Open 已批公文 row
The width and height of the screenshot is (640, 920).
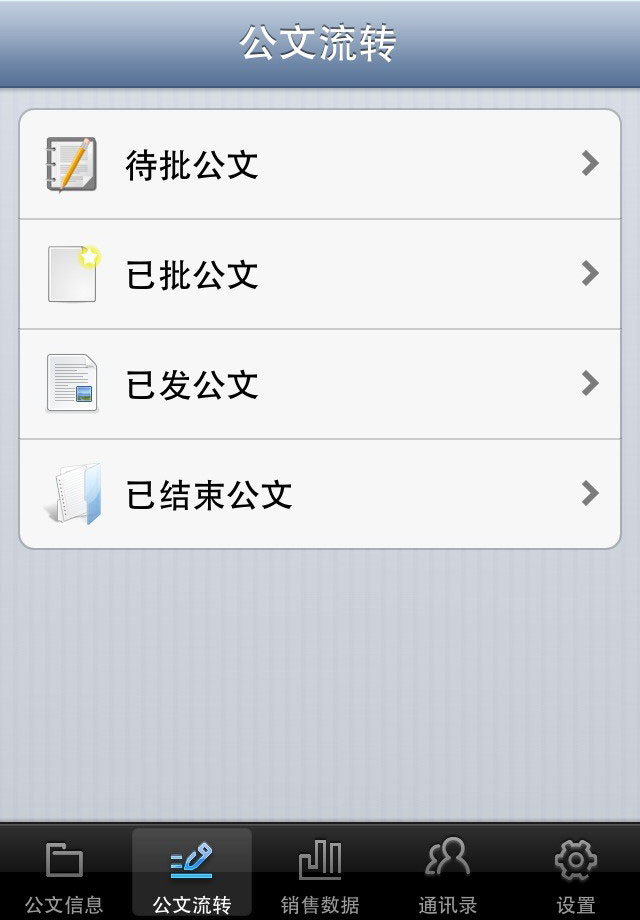pyautogui.click(x=320, y=274)
